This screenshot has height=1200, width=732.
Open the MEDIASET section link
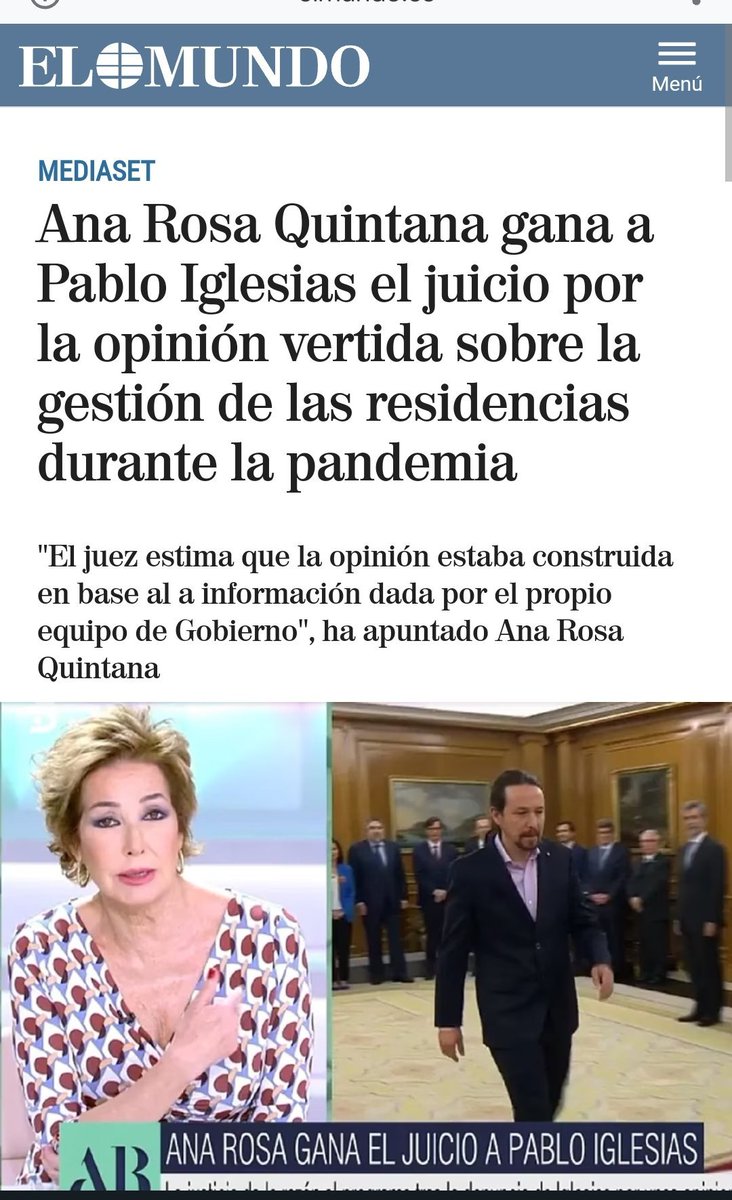(x=96, y=171)
